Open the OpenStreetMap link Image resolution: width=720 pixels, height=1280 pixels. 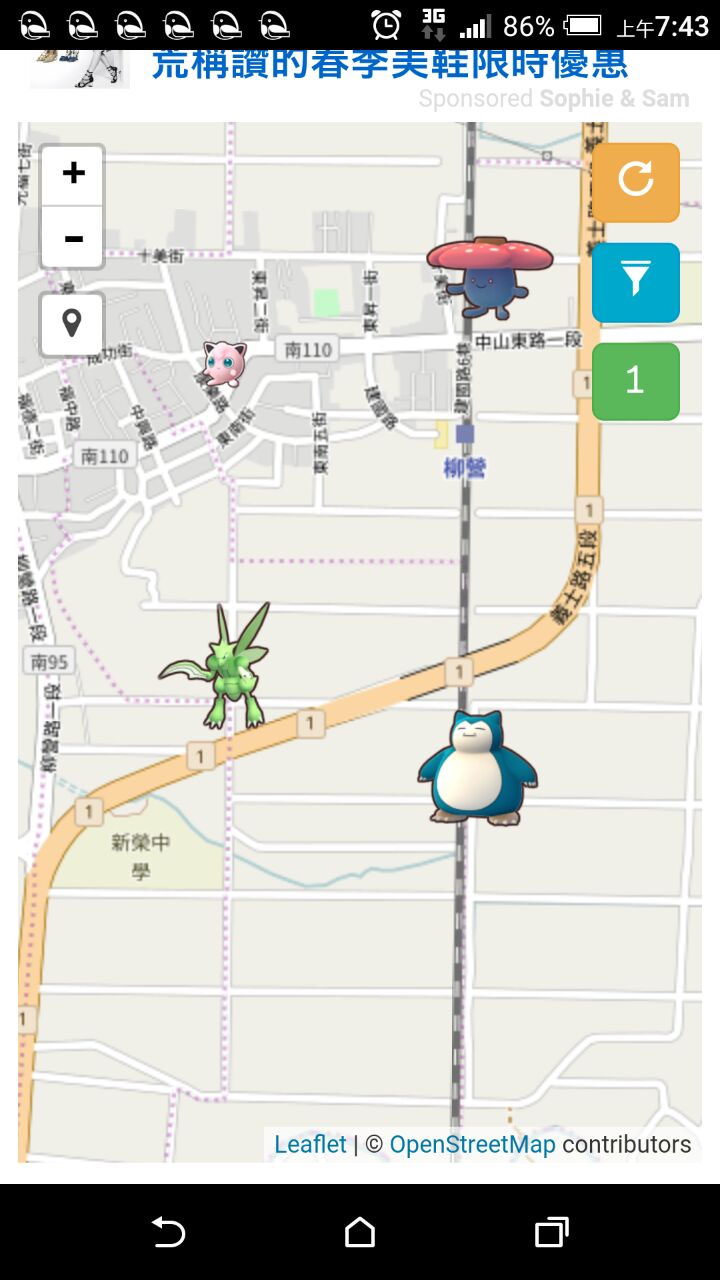(x=472, y=1144)
